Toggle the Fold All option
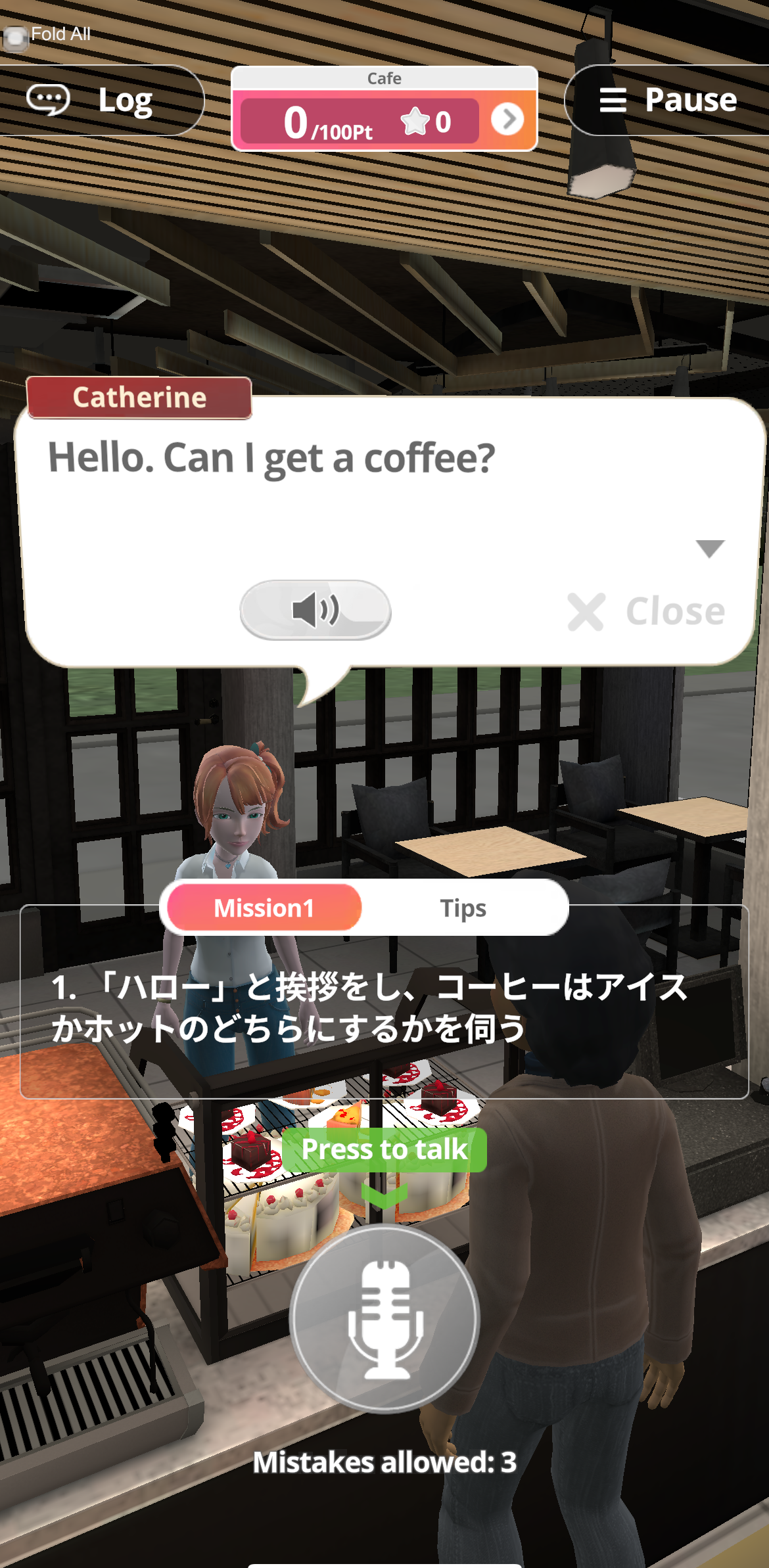 pos(16,37)
